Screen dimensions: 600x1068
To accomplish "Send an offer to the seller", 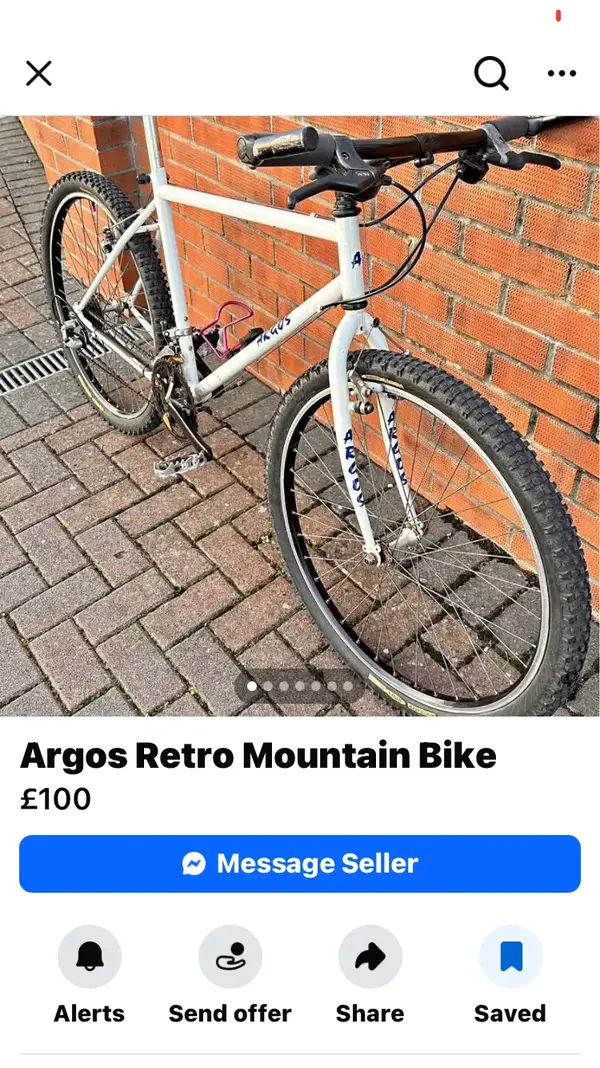I will 230,957.
